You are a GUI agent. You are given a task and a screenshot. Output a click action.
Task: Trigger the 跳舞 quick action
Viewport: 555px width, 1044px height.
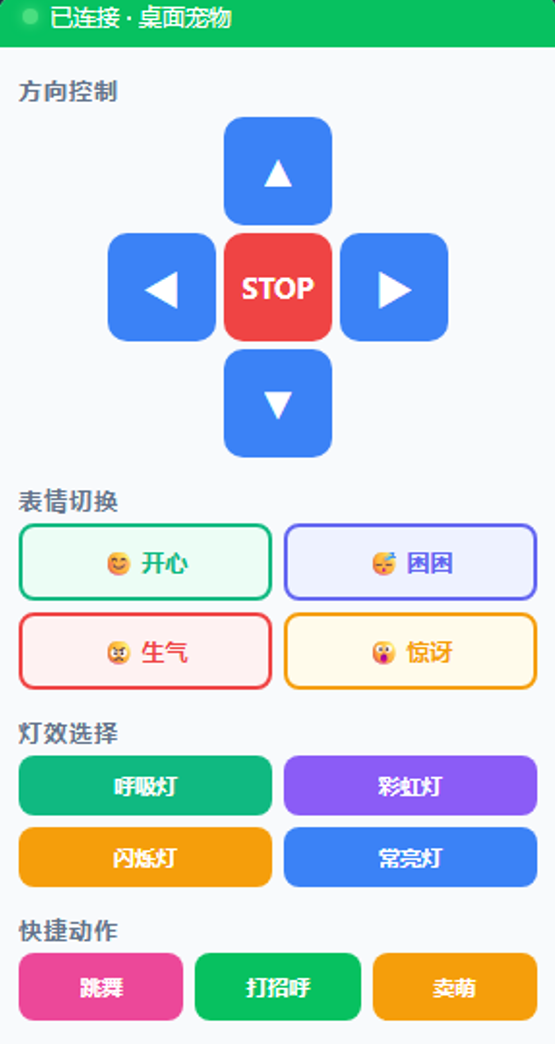100,987
